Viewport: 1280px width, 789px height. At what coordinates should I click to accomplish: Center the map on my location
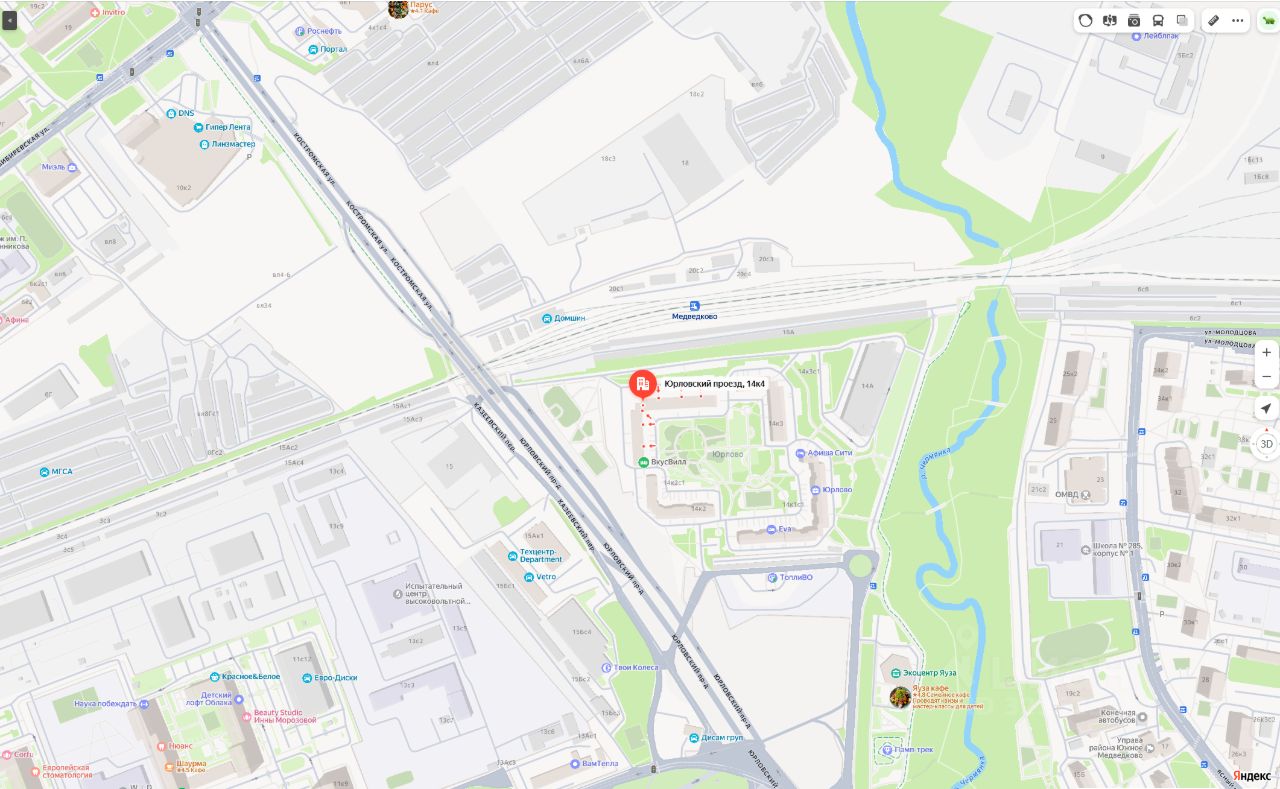tap(1266, 409)
